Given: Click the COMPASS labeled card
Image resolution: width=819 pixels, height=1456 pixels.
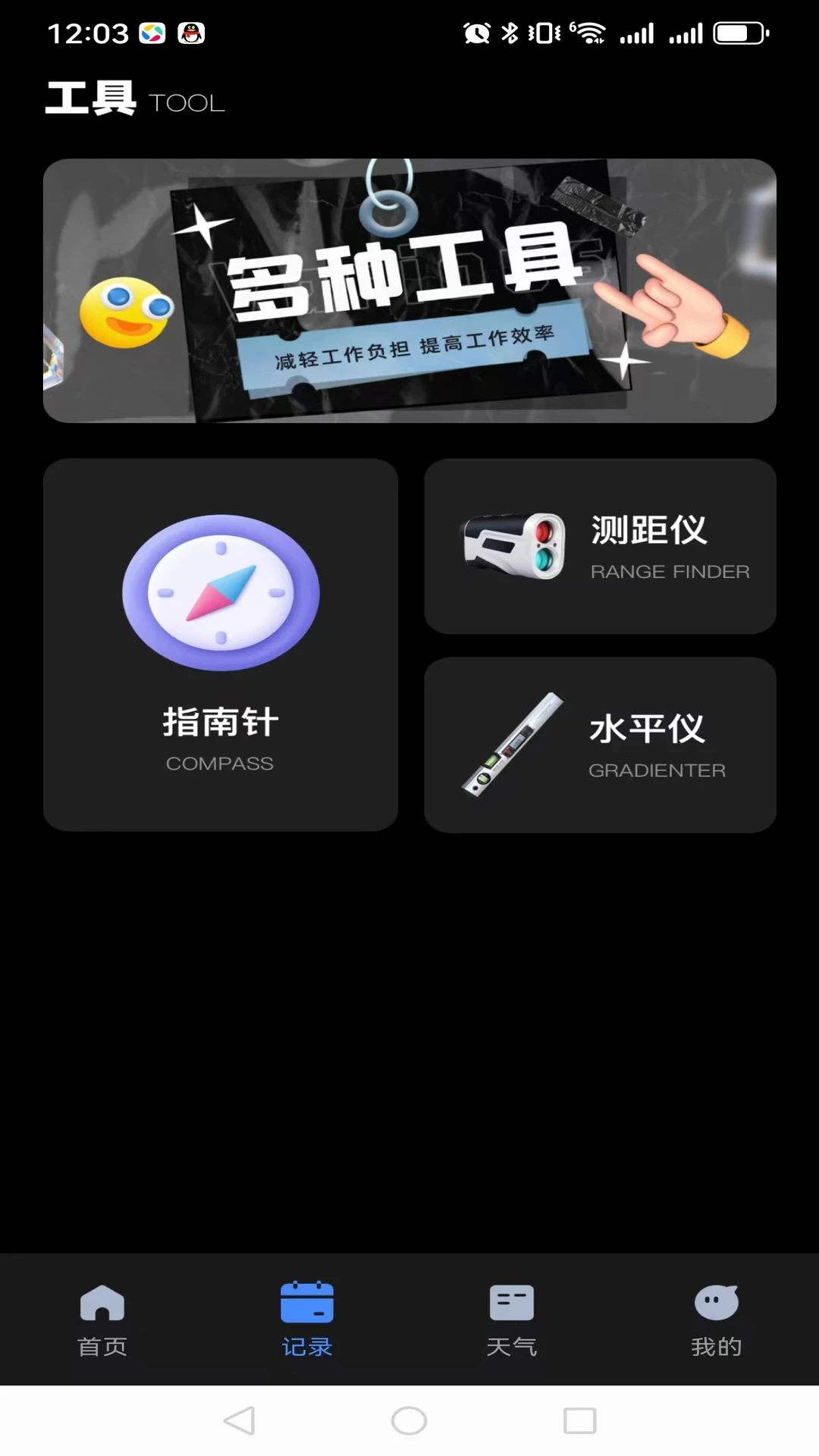Looking at the screenshot, I should click(x=220, y=763).
